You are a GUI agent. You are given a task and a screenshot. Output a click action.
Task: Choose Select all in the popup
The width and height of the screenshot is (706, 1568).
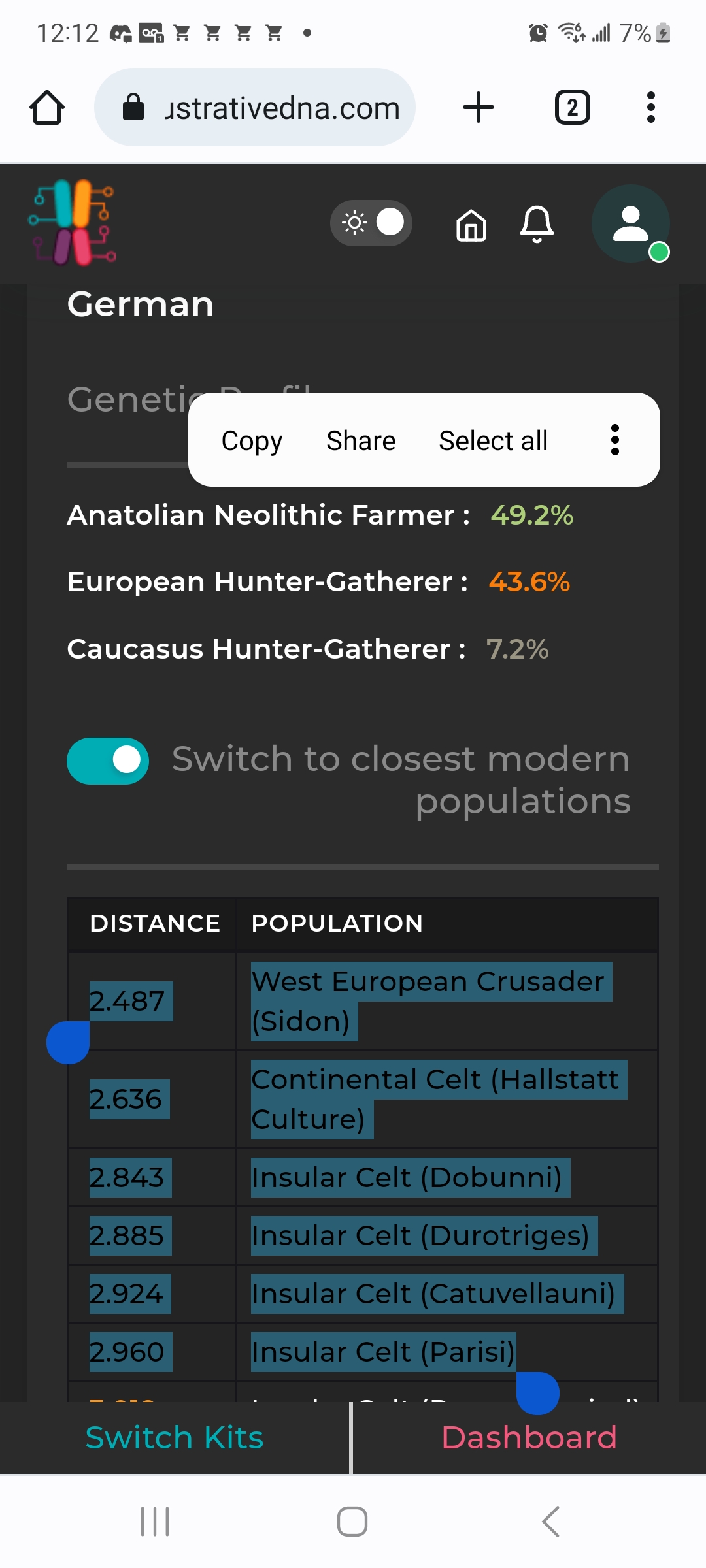pos(493,440)
